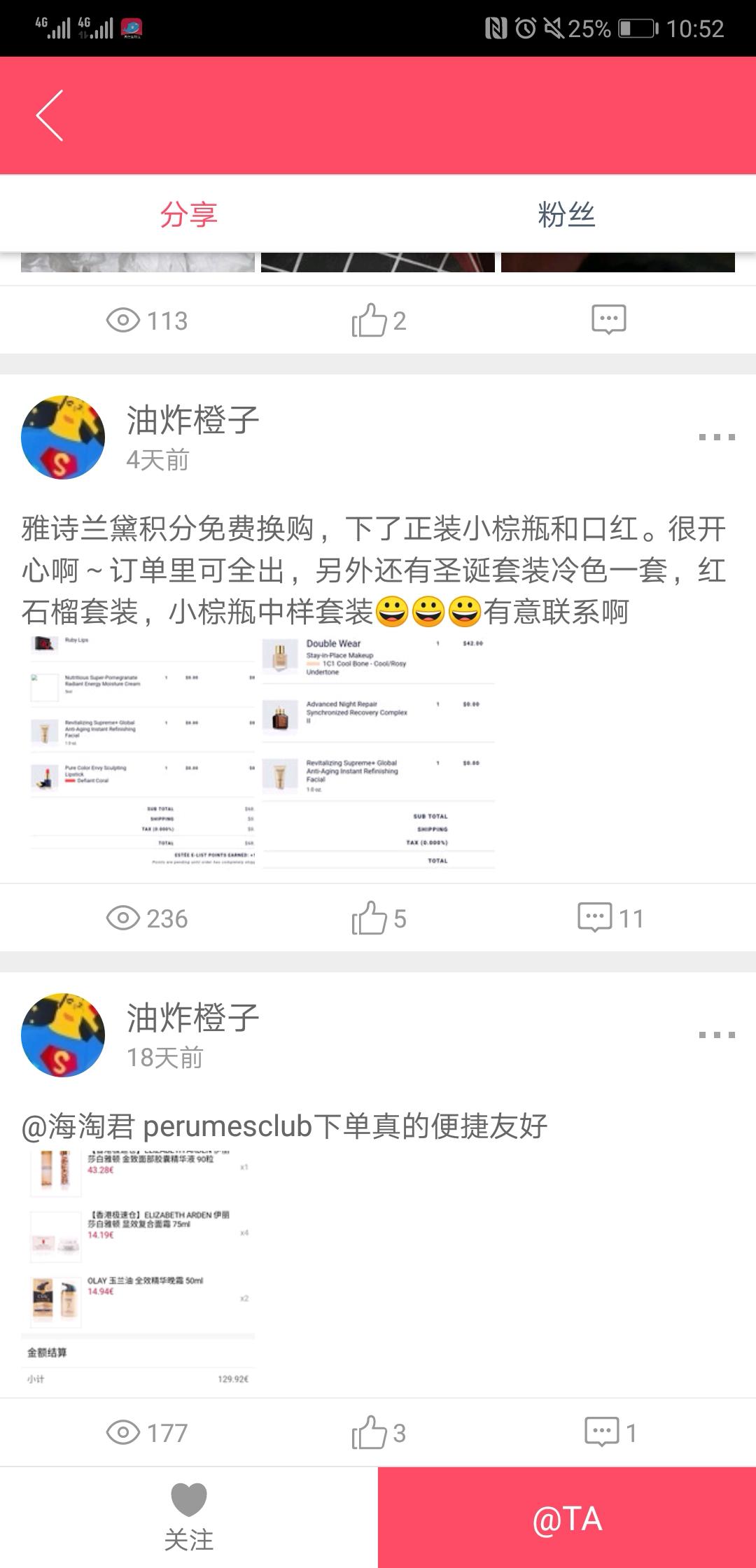
Task: Mention the user via @TA button
Action: 567,1518
